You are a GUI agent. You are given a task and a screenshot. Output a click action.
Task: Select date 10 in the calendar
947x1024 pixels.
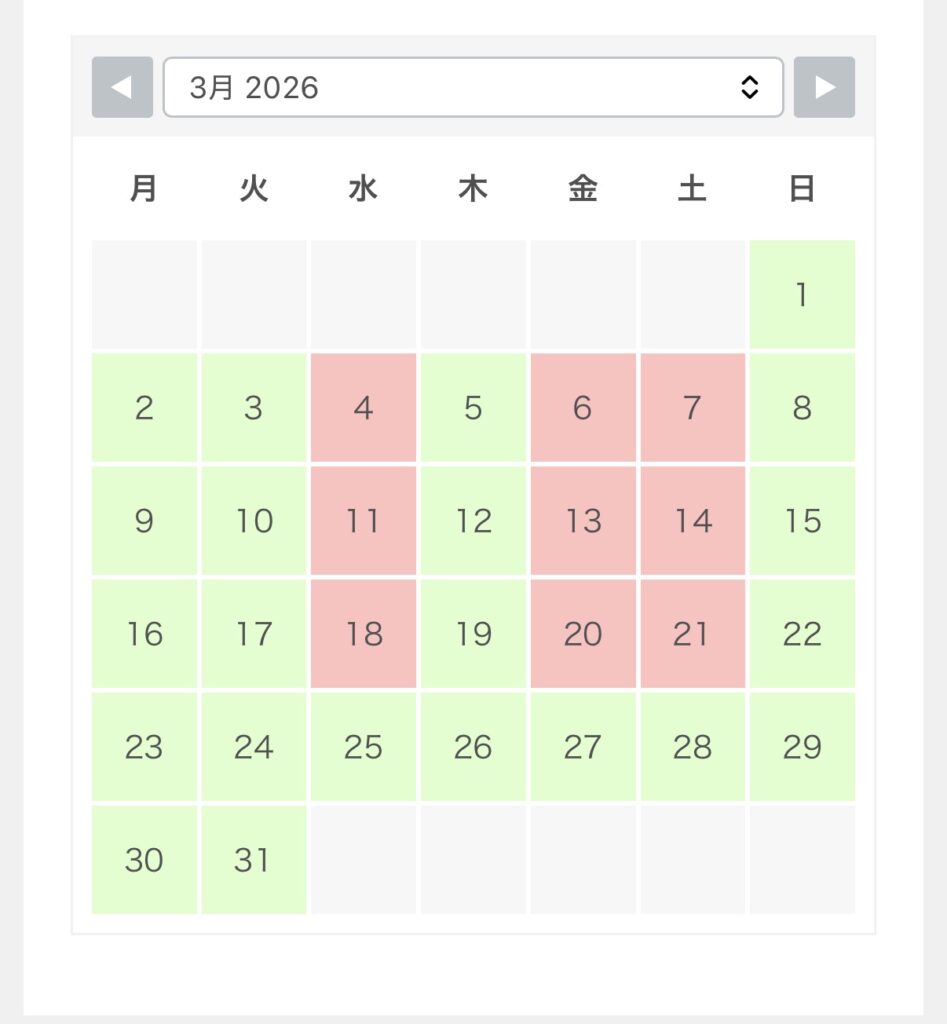[x=254, y=521]
